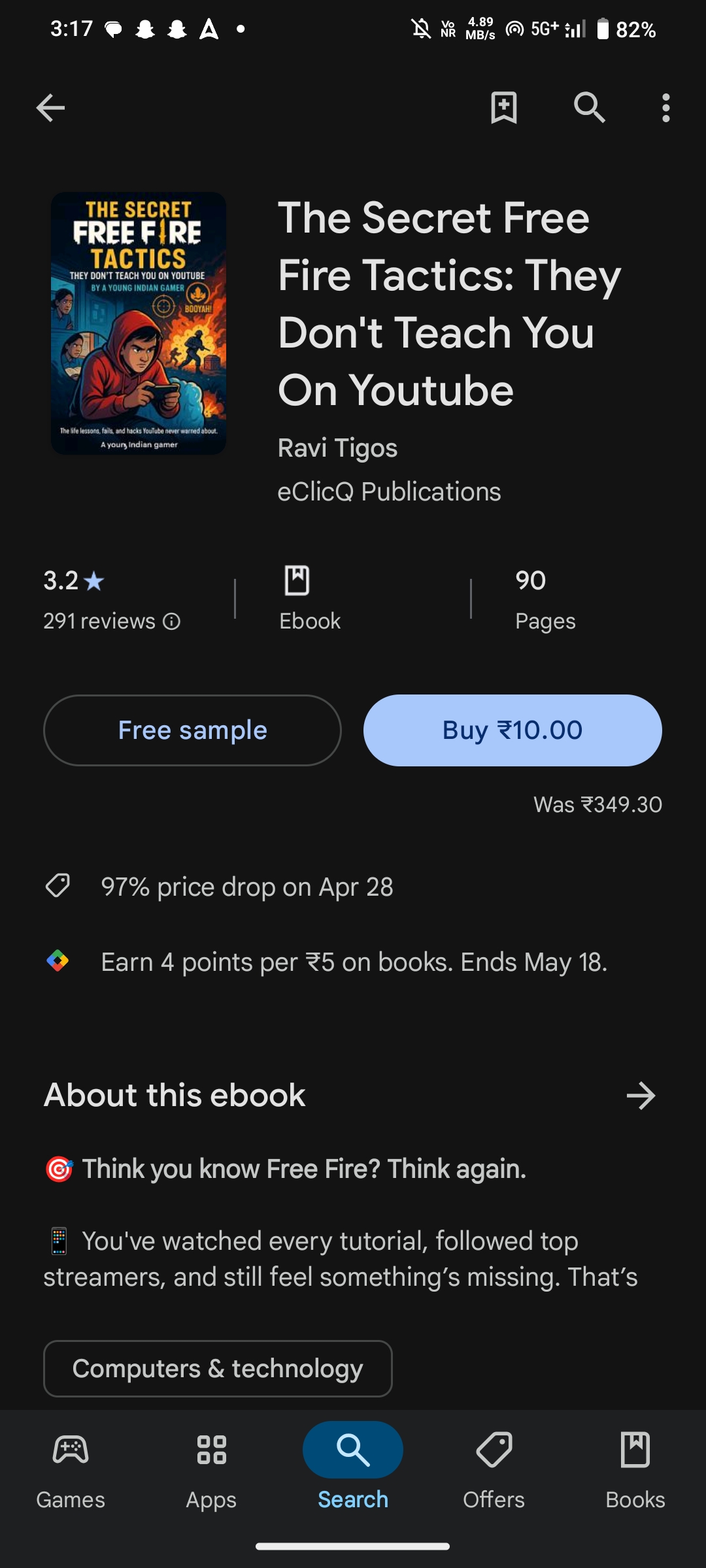Viewport: 706px width, 1568px height.
Task: Buy the ebook for ₹10.00
Action: click(x=513, y=730)
